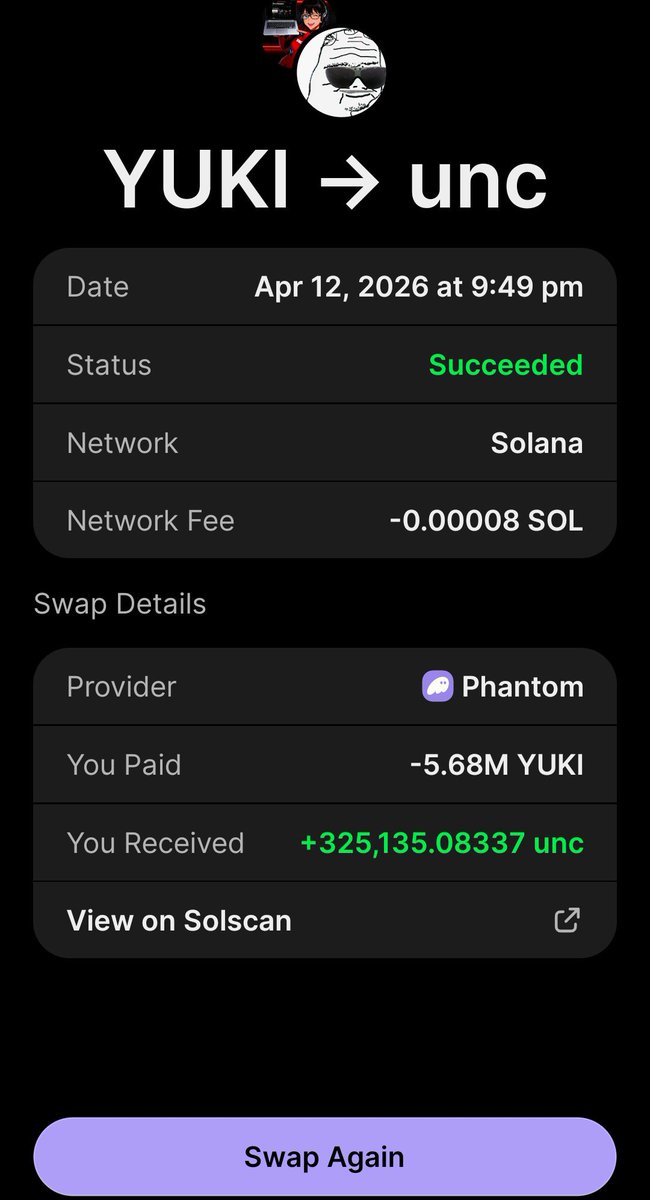
Task: Open View on Solscan link
Action: [x=325, y=920]
